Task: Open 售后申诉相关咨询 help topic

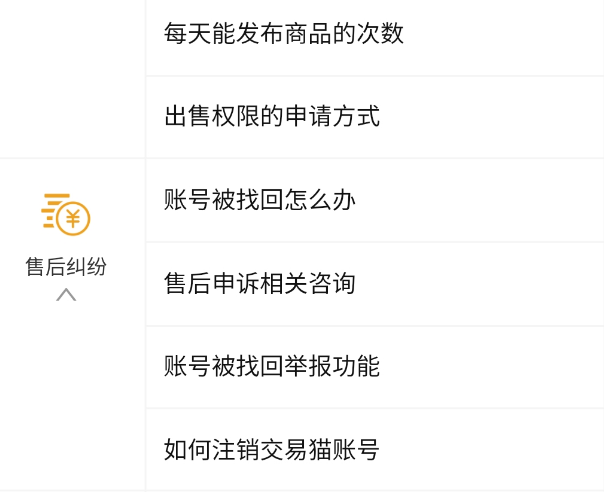Action: coord(260,284)
